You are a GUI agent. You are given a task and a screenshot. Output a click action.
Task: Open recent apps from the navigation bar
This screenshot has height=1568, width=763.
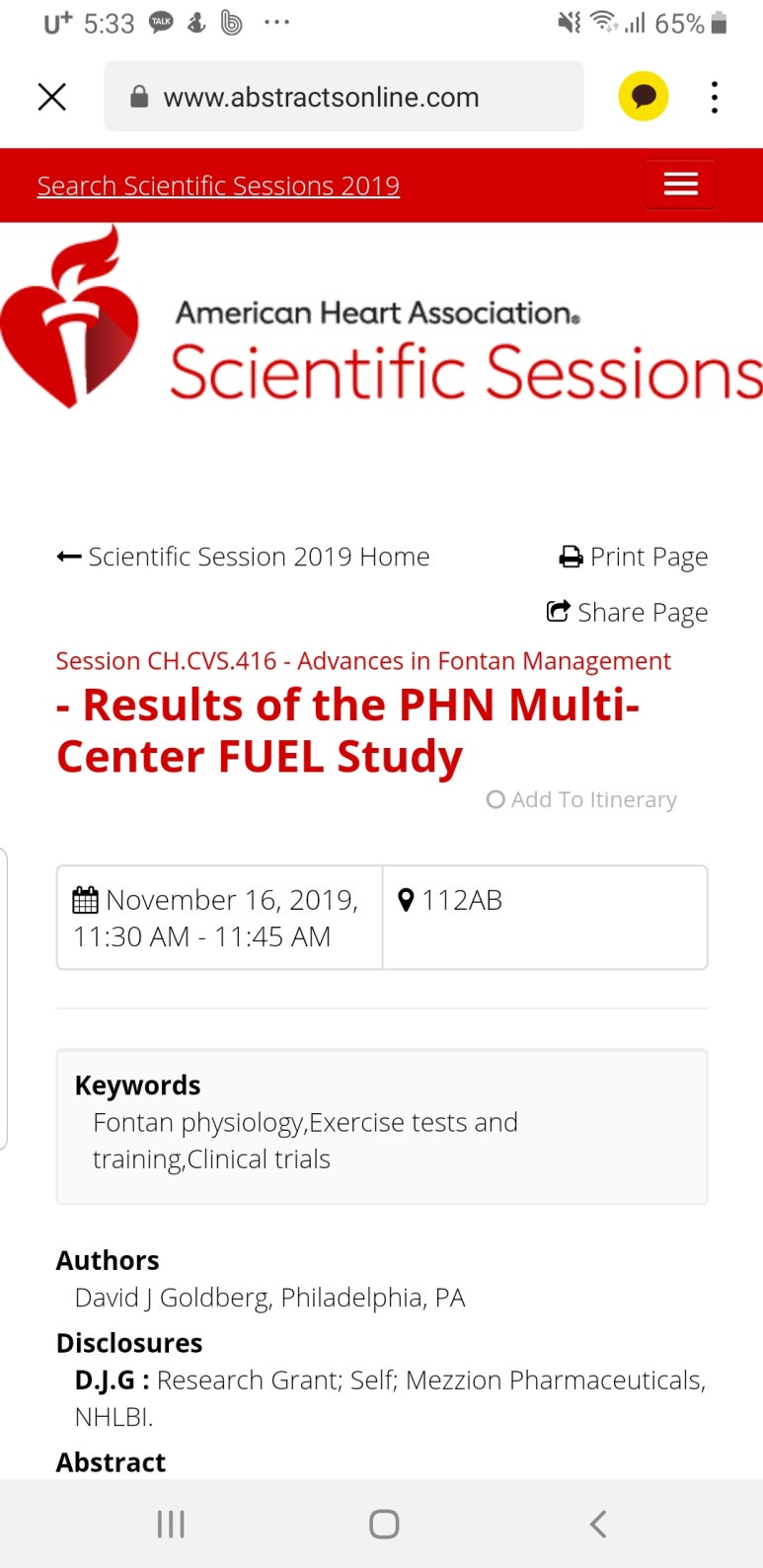click(171, 1524)
